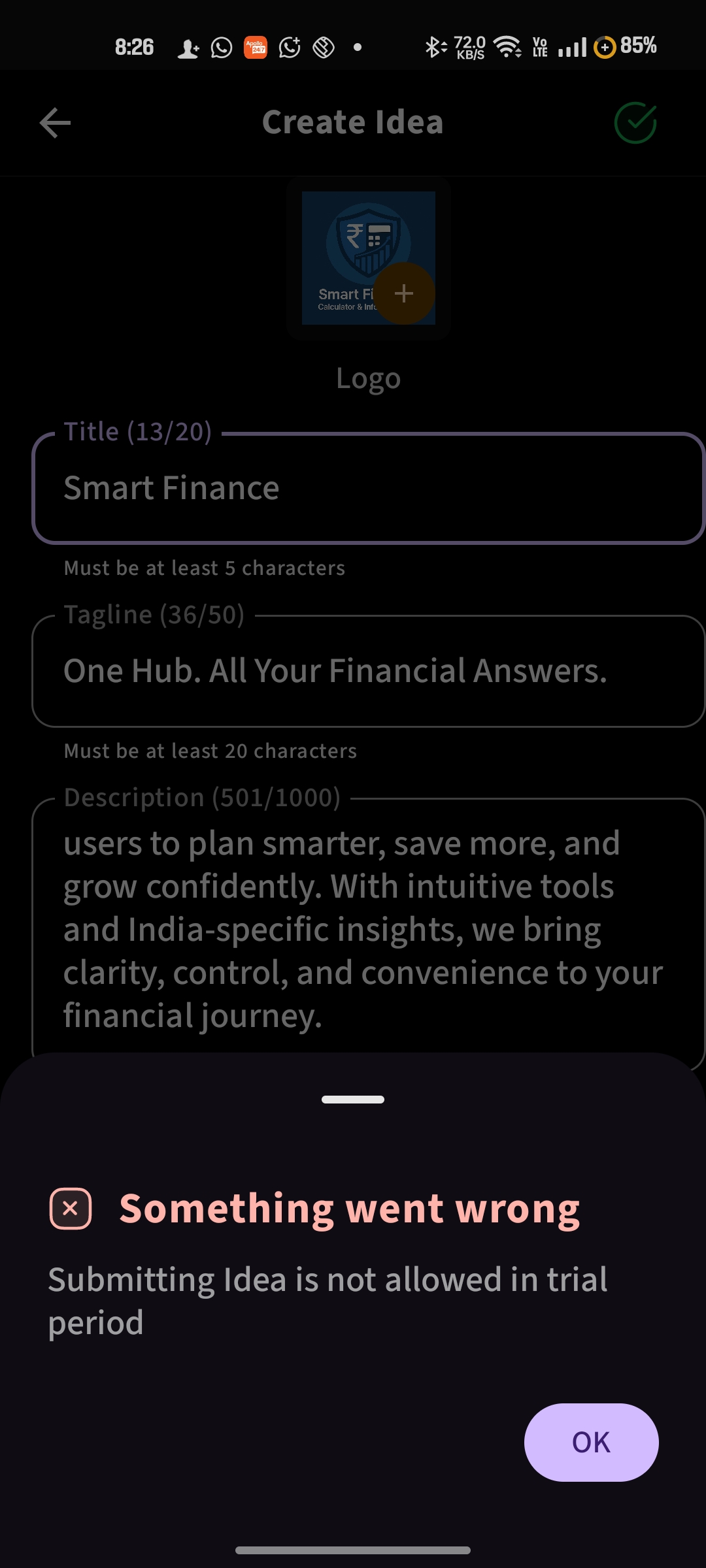Submit the idea with the checkmark

[635, 123]
